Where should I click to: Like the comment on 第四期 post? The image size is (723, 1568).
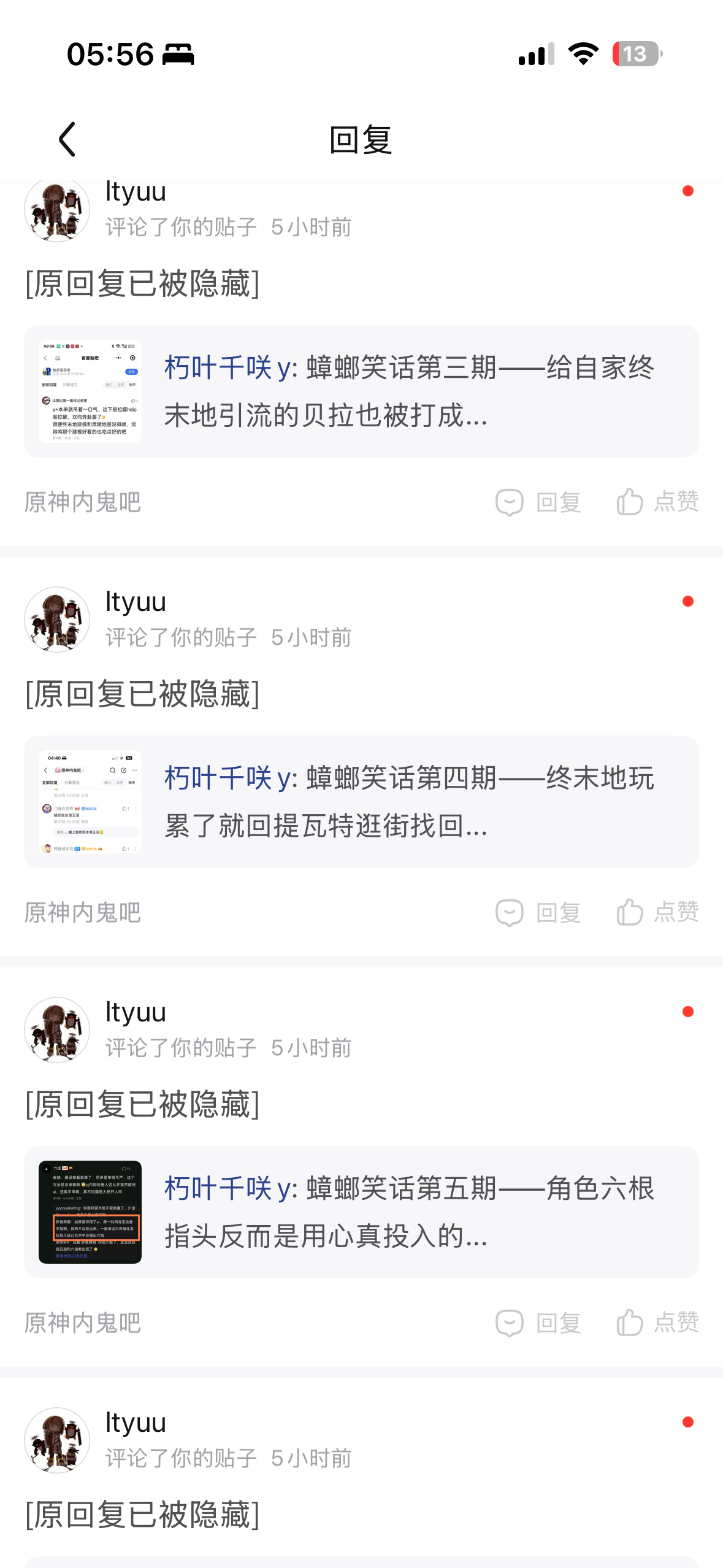tap(657, 912)
